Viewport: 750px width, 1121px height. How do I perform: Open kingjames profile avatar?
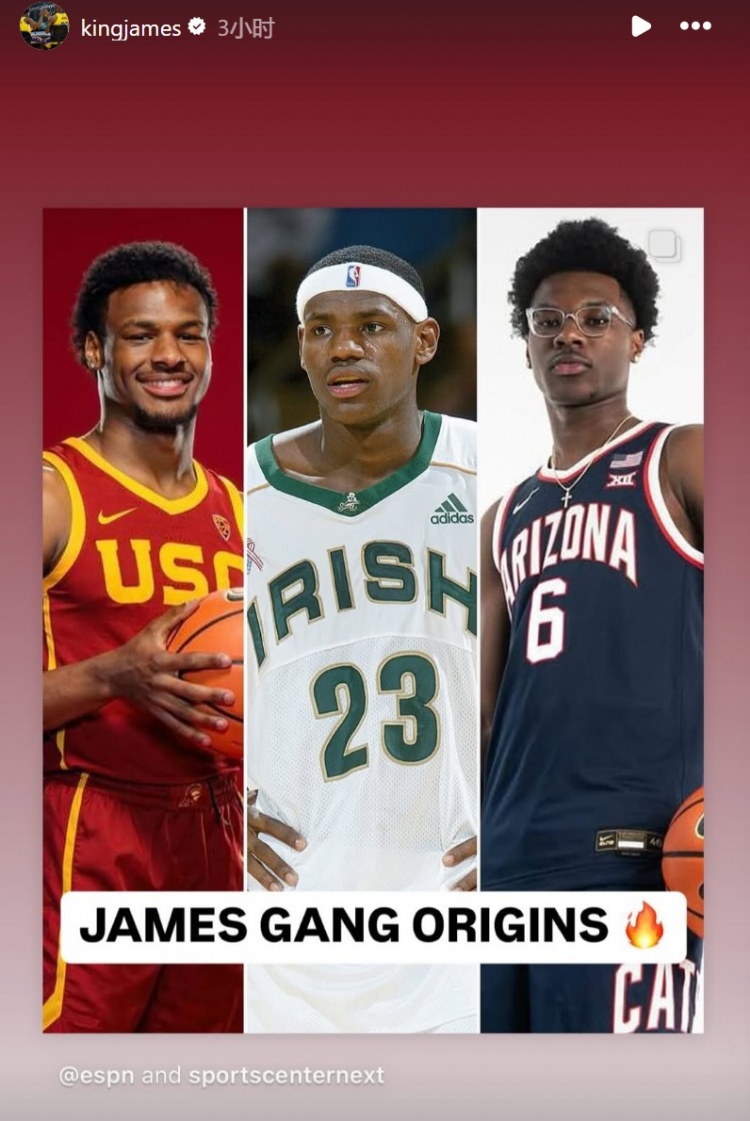click(44, 27)
